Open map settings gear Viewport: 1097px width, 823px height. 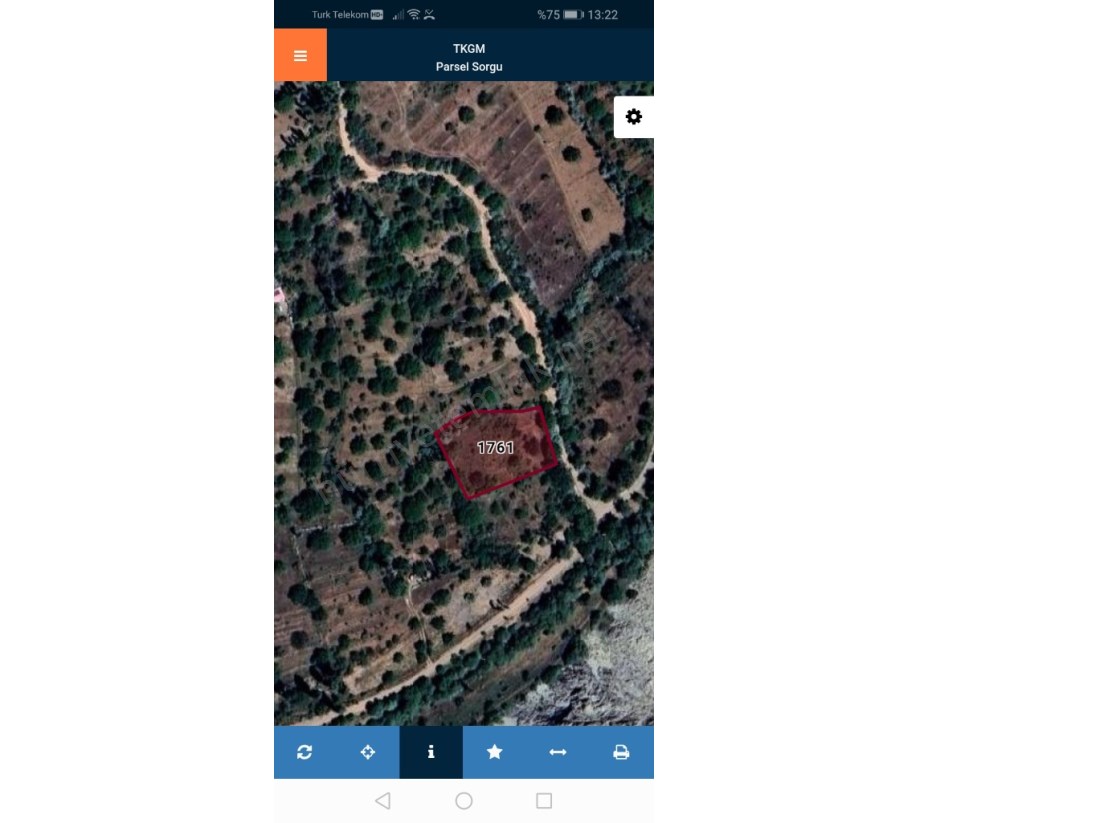tap(633, 117)
